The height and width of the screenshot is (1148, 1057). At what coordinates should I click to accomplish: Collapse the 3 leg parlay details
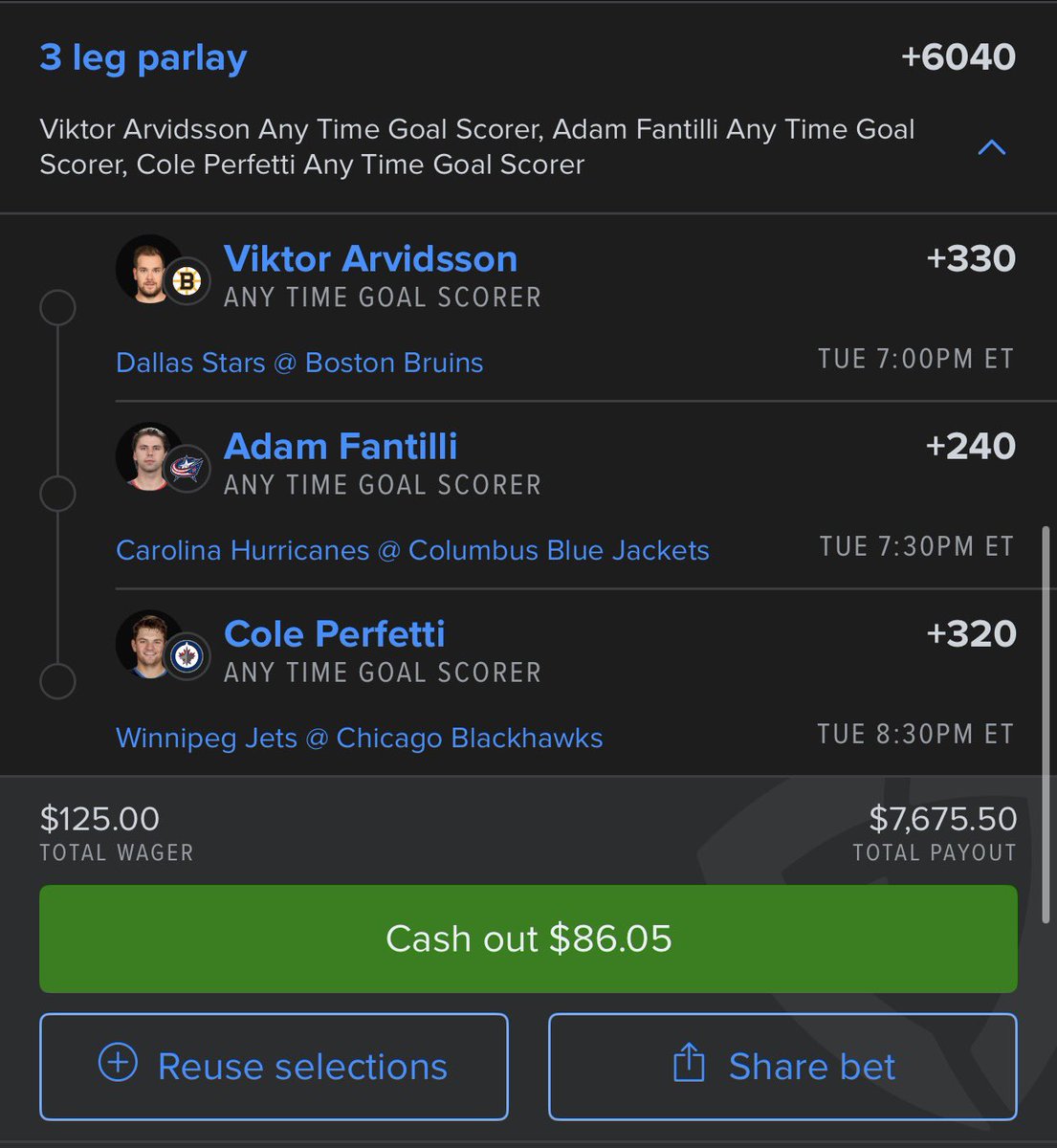pos(992,147)
